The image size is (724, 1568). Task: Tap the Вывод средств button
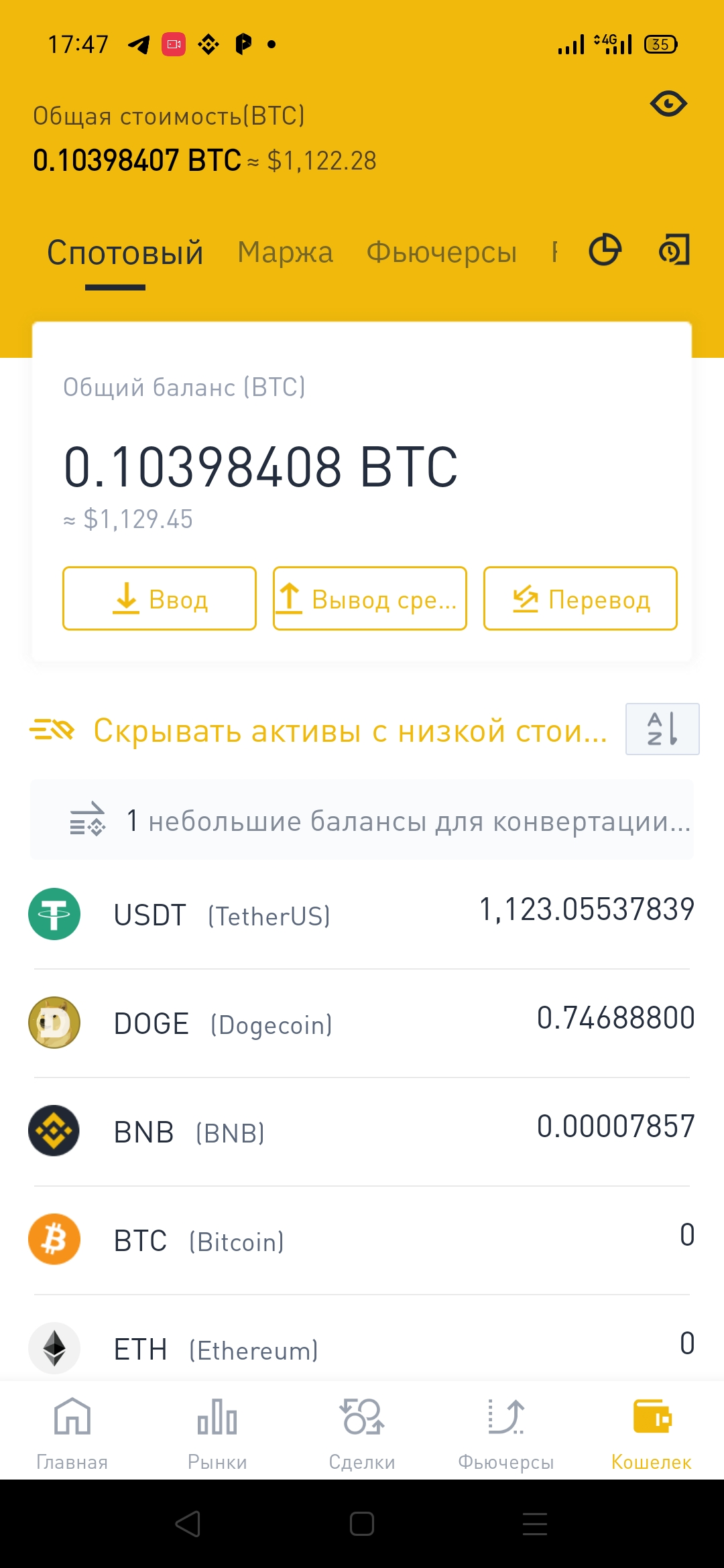(370, 598)
